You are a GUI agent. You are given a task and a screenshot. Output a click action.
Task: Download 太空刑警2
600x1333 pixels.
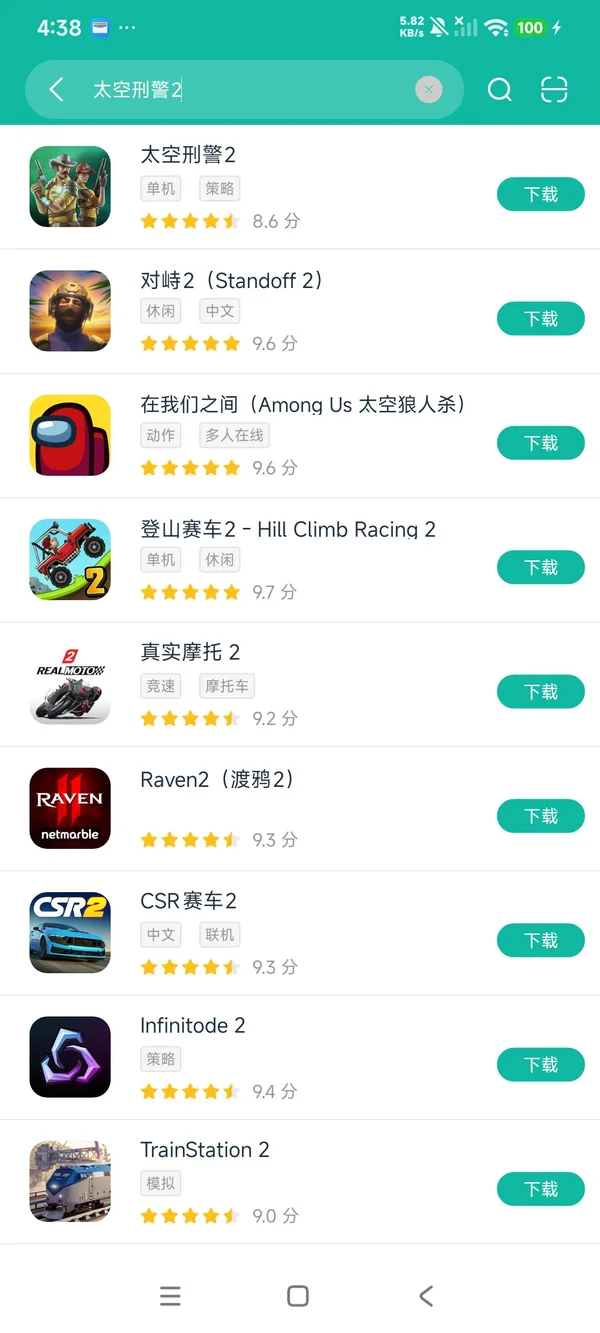(x=540, y=194)
